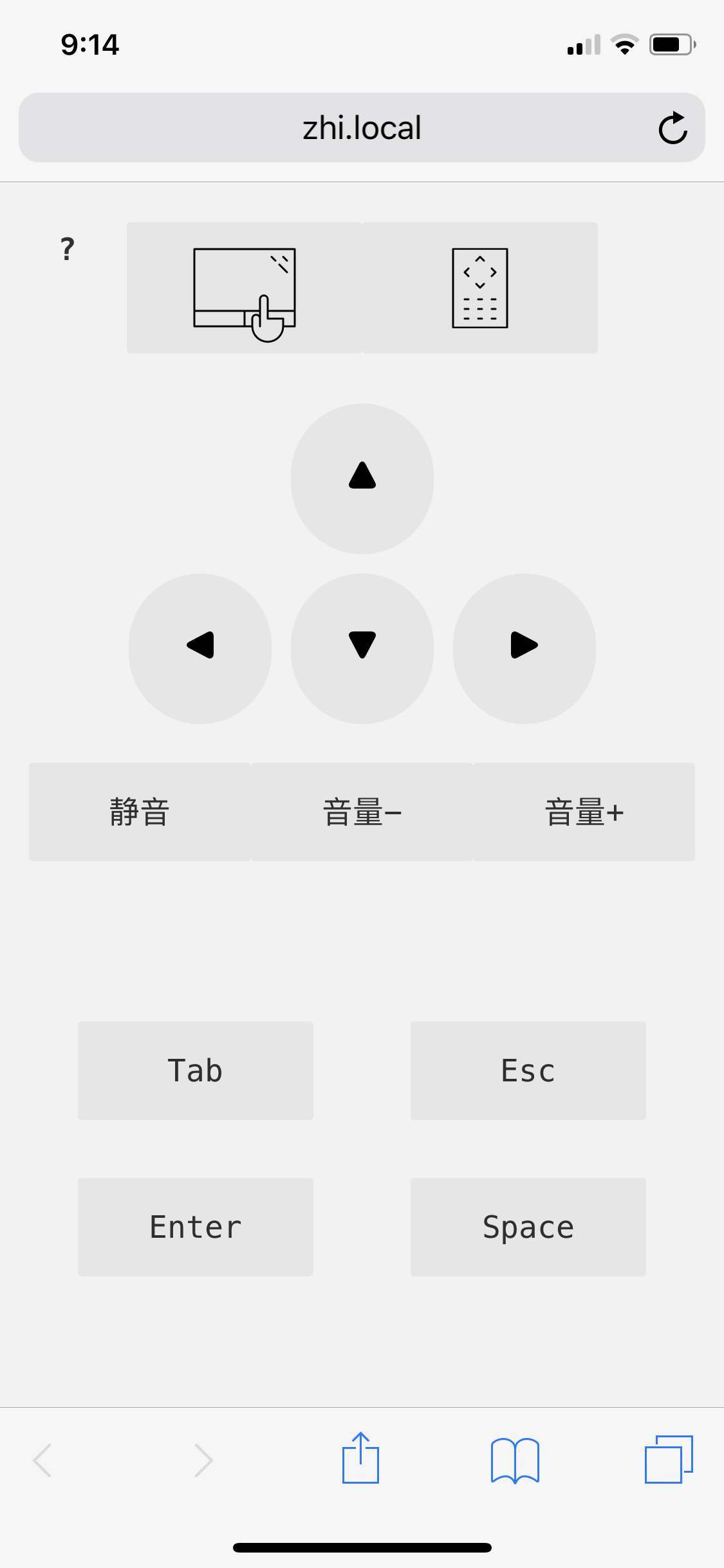Send the Esc key

coord(528,1070)
